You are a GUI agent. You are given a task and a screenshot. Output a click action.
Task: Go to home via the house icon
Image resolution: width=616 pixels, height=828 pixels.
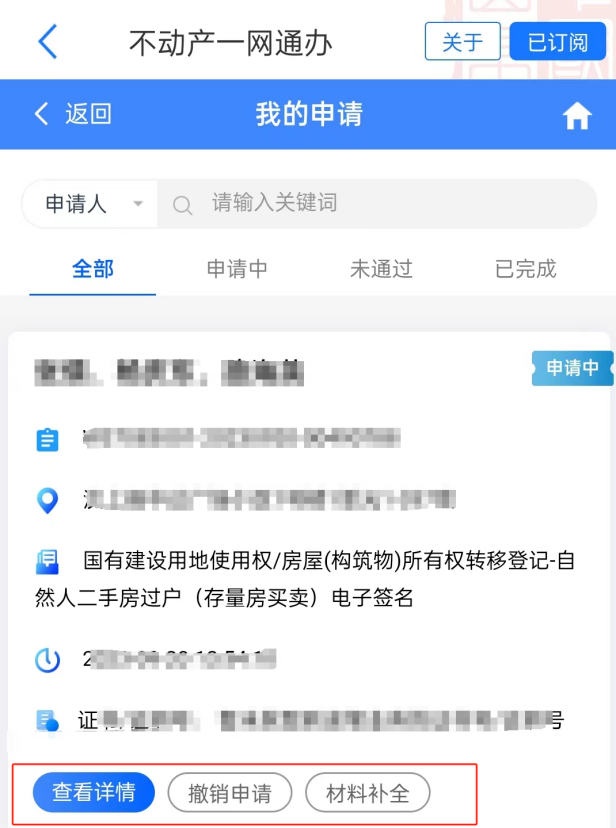(577, 116)
